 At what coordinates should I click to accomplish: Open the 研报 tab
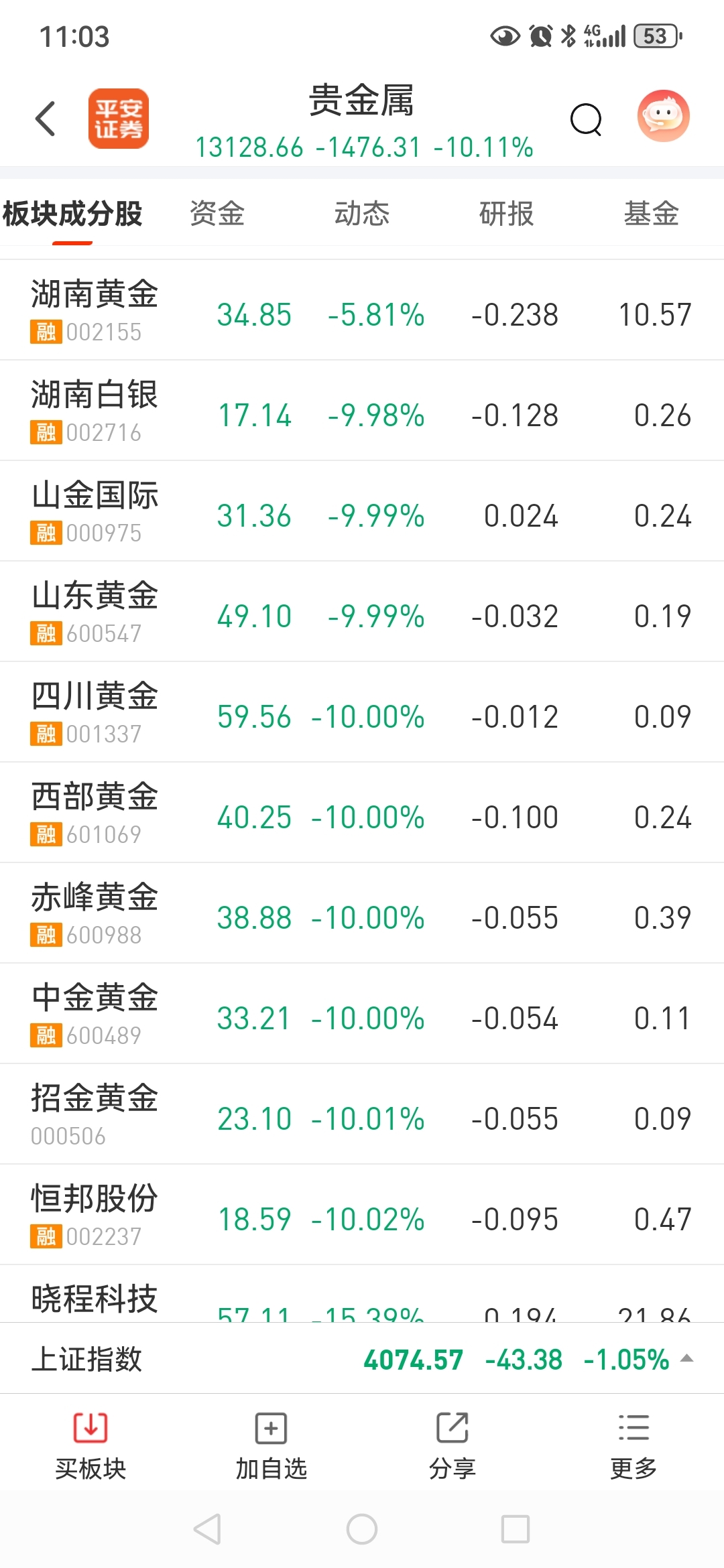506,214
